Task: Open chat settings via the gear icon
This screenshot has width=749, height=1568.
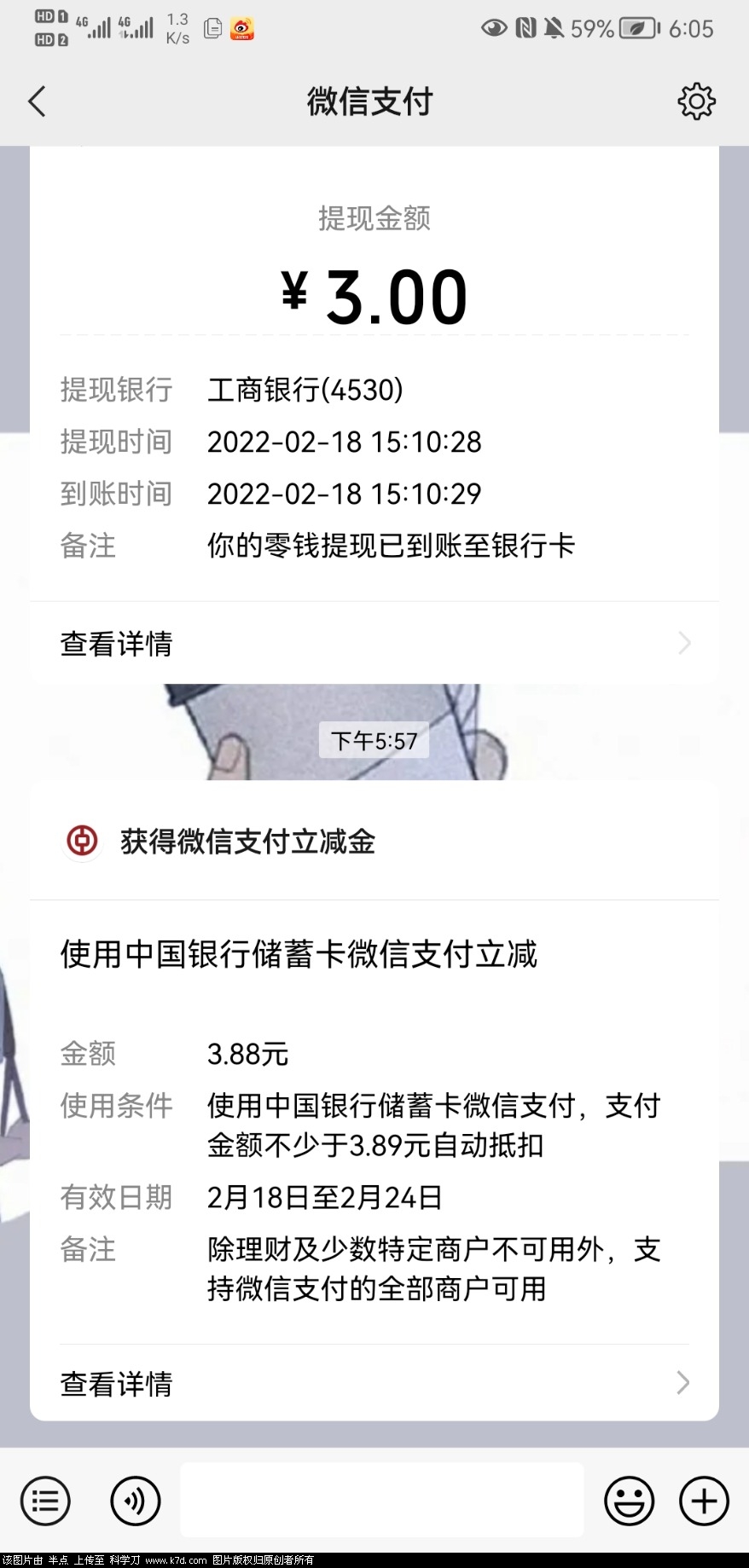Action: [696, 101]
